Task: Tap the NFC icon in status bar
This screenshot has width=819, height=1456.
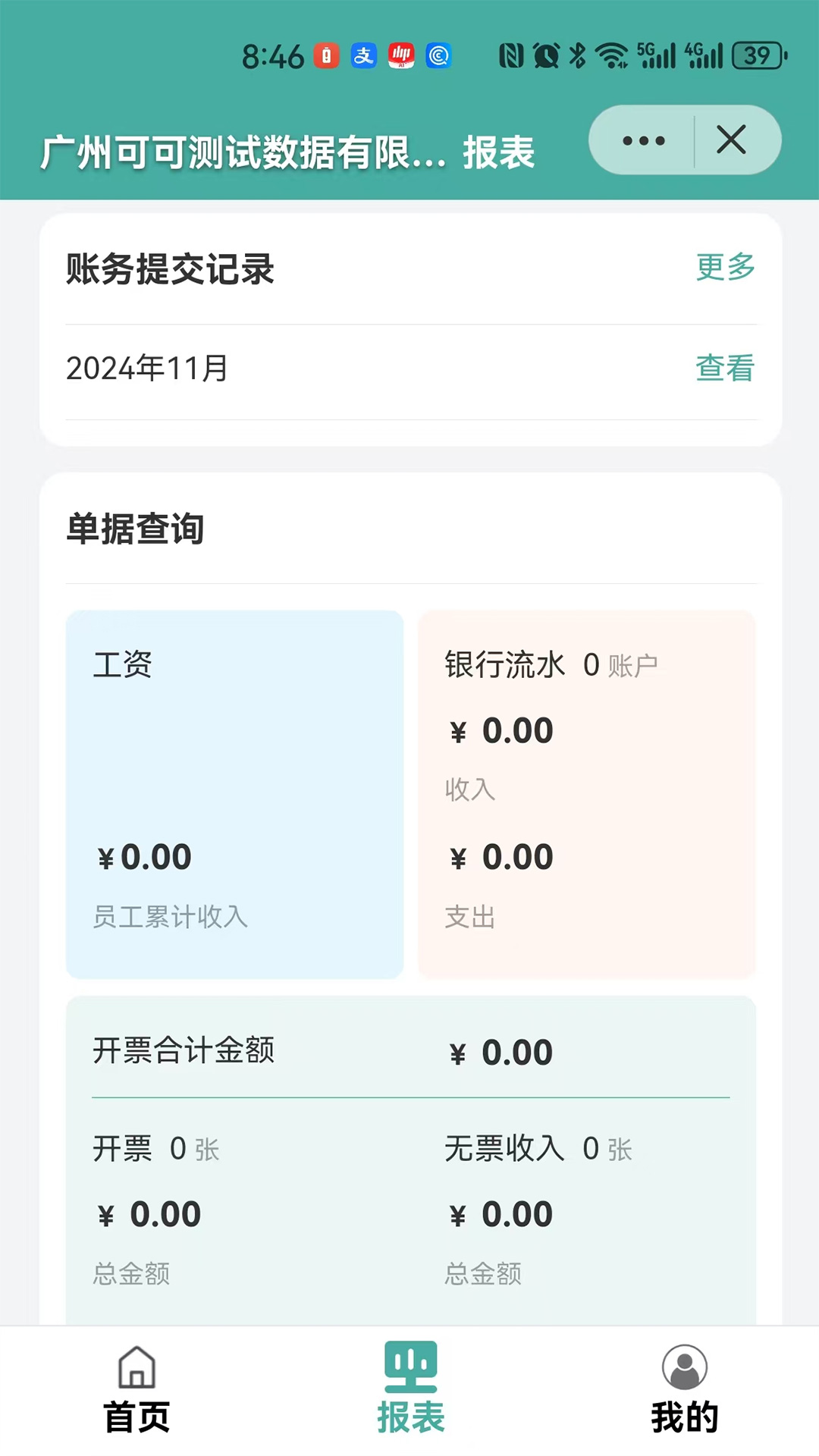Action: point(510,56)
